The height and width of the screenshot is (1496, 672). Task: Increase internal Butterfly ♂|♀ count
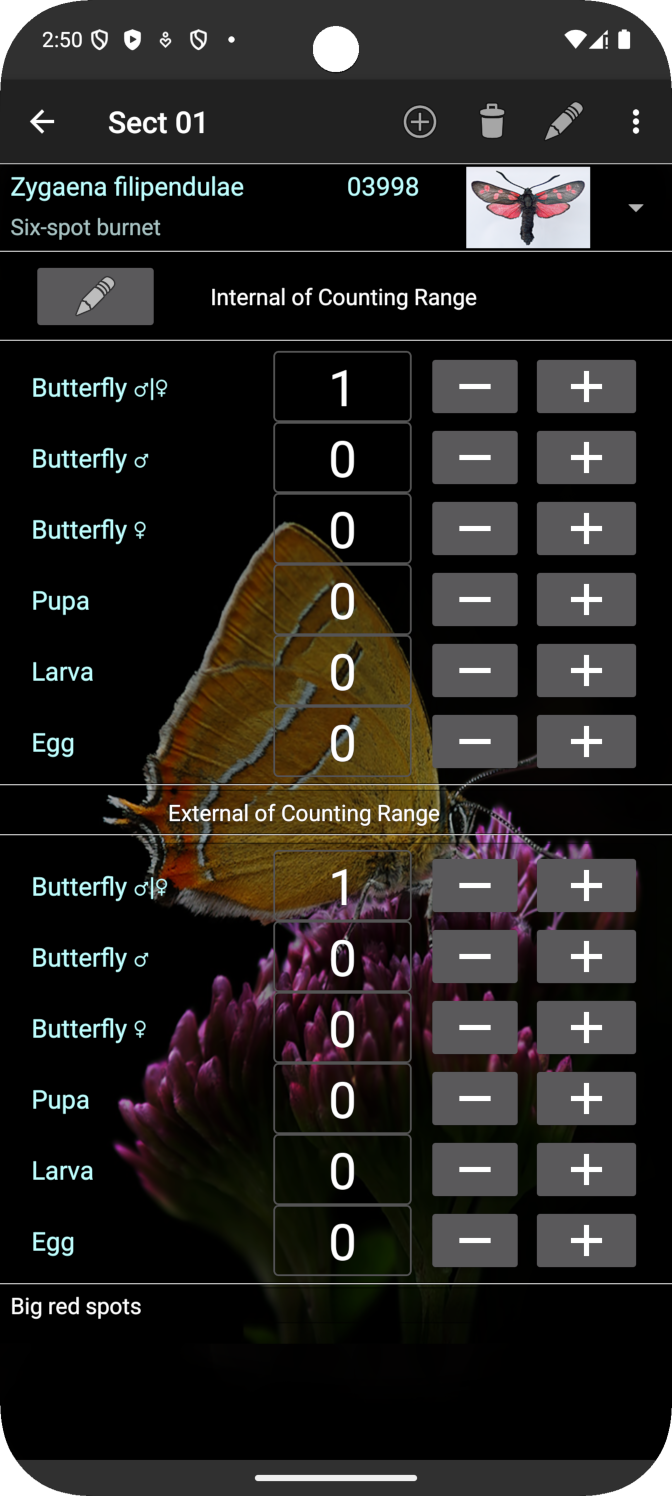586,387
